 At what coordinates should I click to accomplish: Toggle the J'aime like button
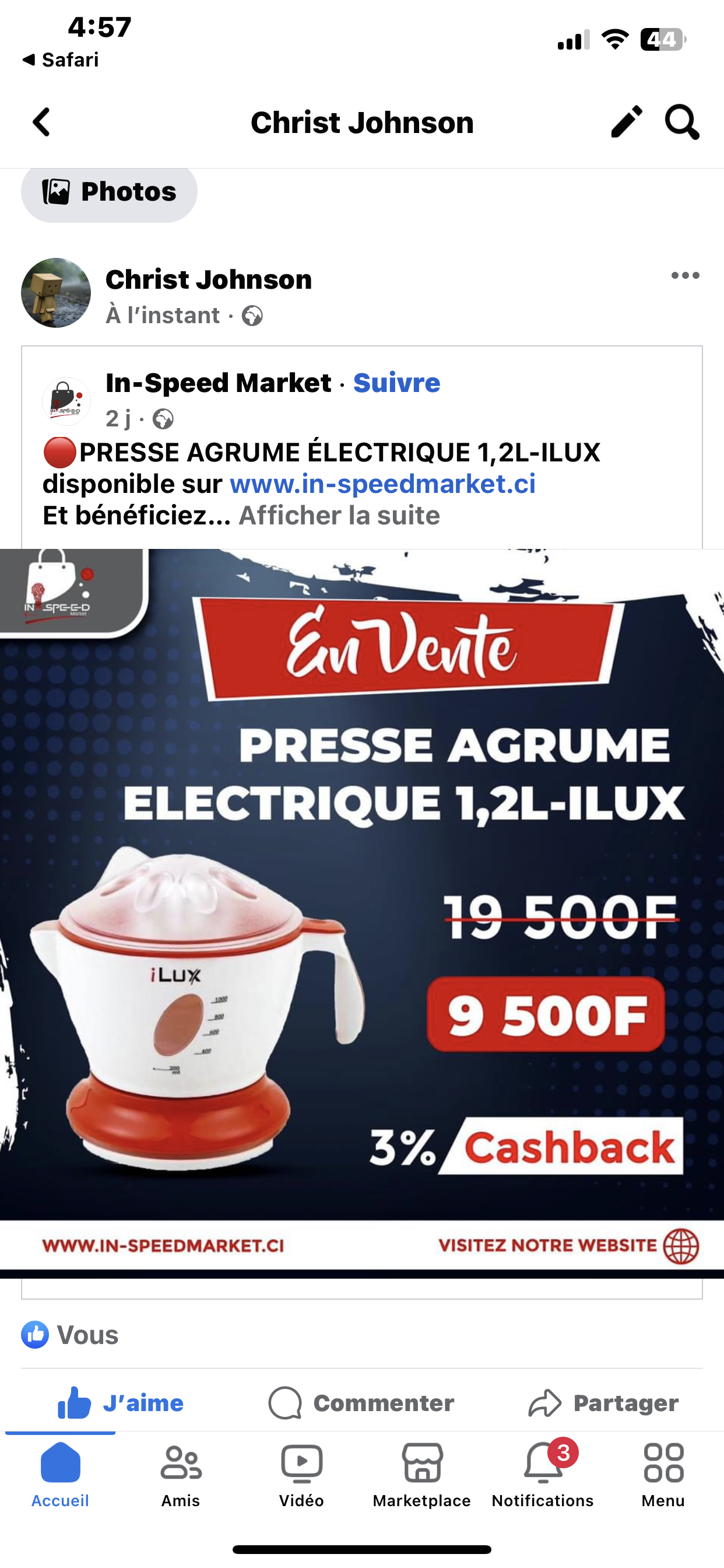(121, 1403)
